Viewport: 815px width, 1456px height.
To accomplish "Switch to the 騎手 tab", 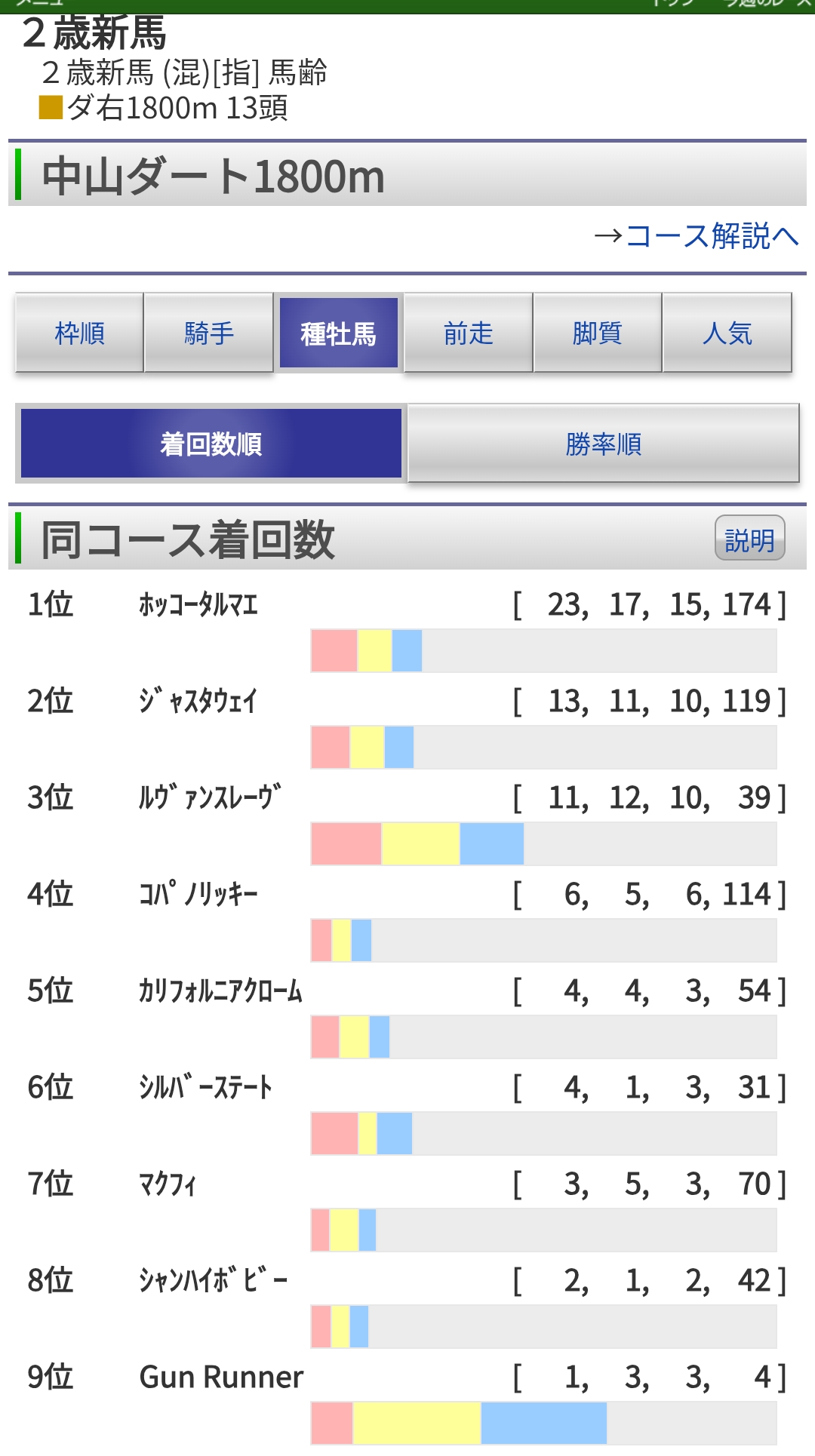I will (x=209, y=333).
